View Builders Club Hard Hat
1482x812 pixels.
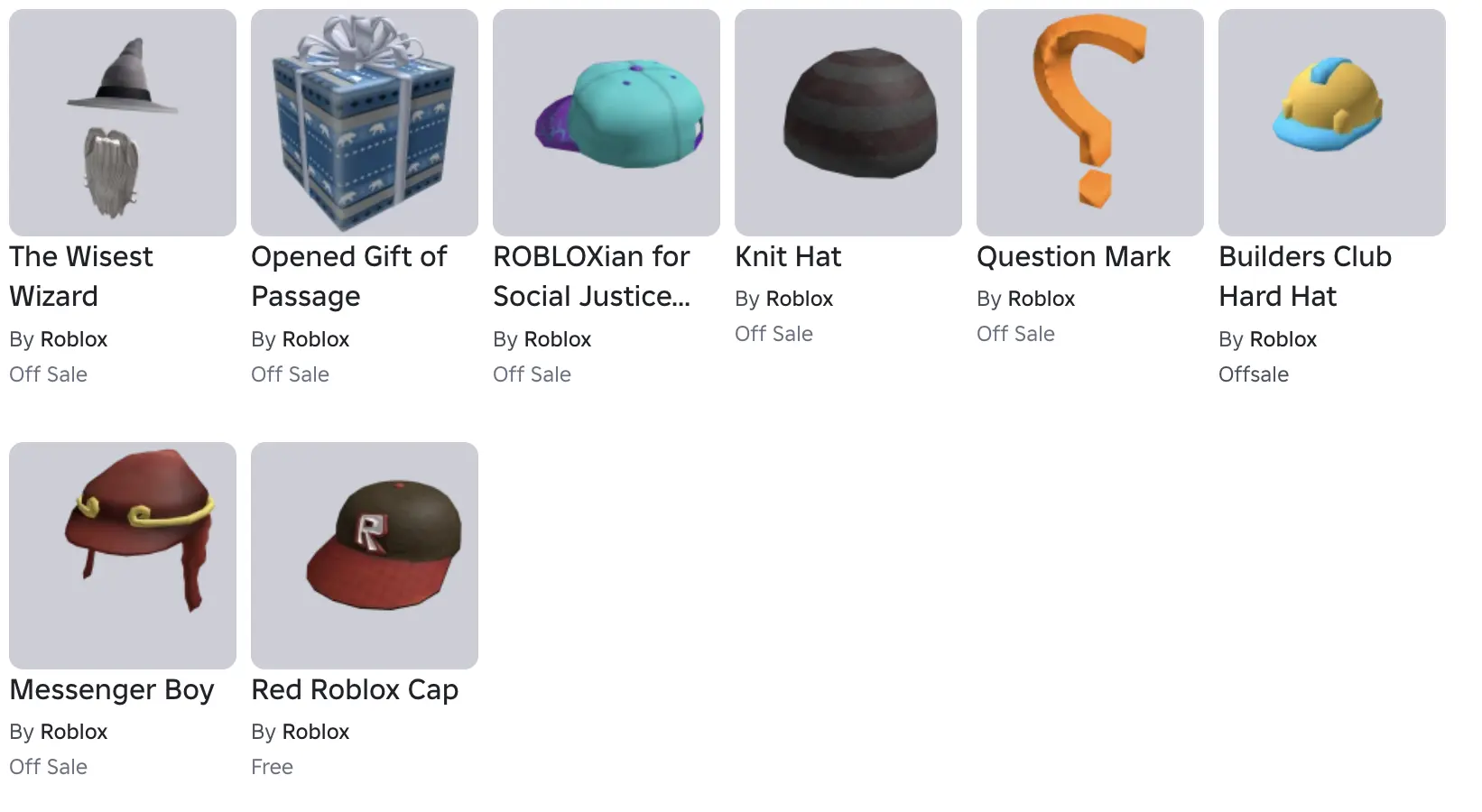click(x=1332, y=123)
